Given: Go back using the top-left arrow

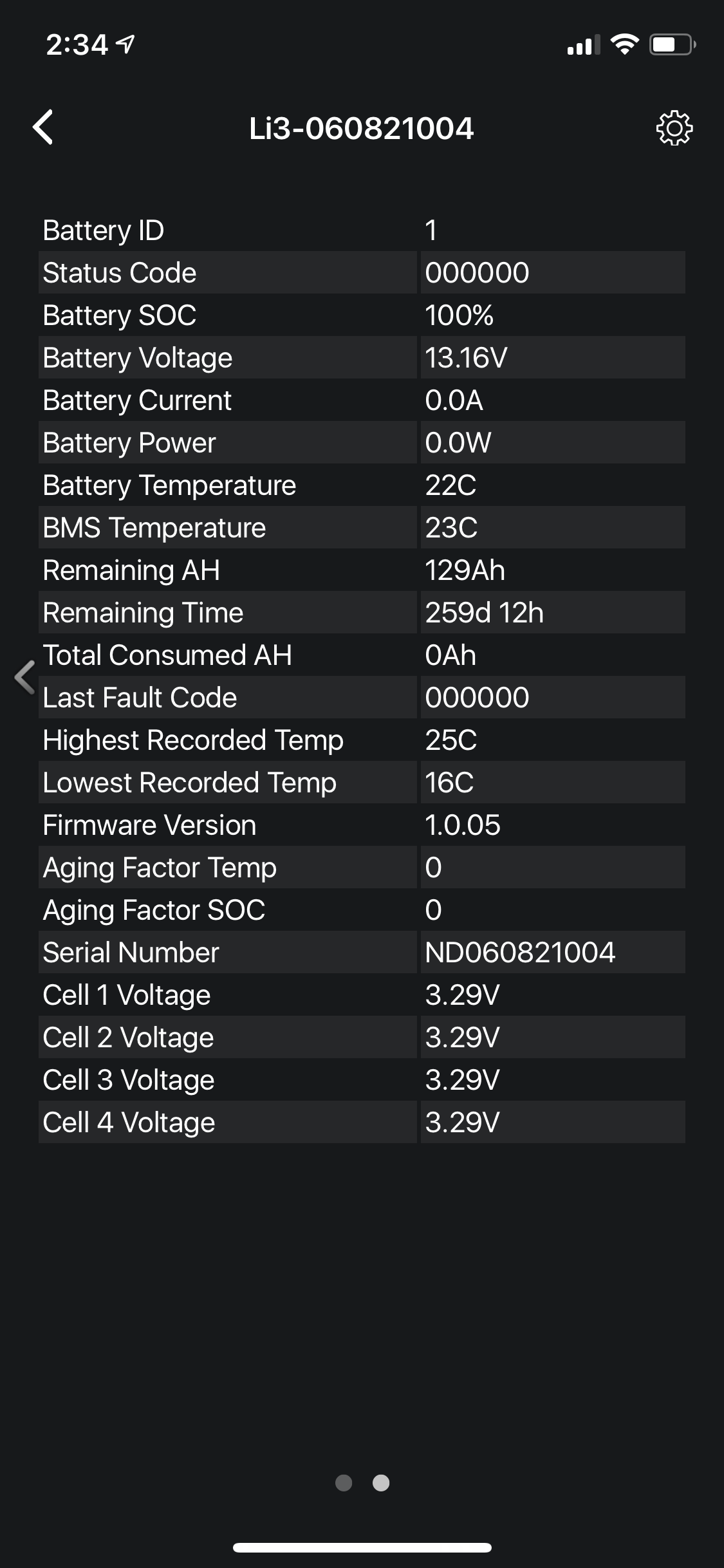Looking at the screenshot, I should click(43, 127).
